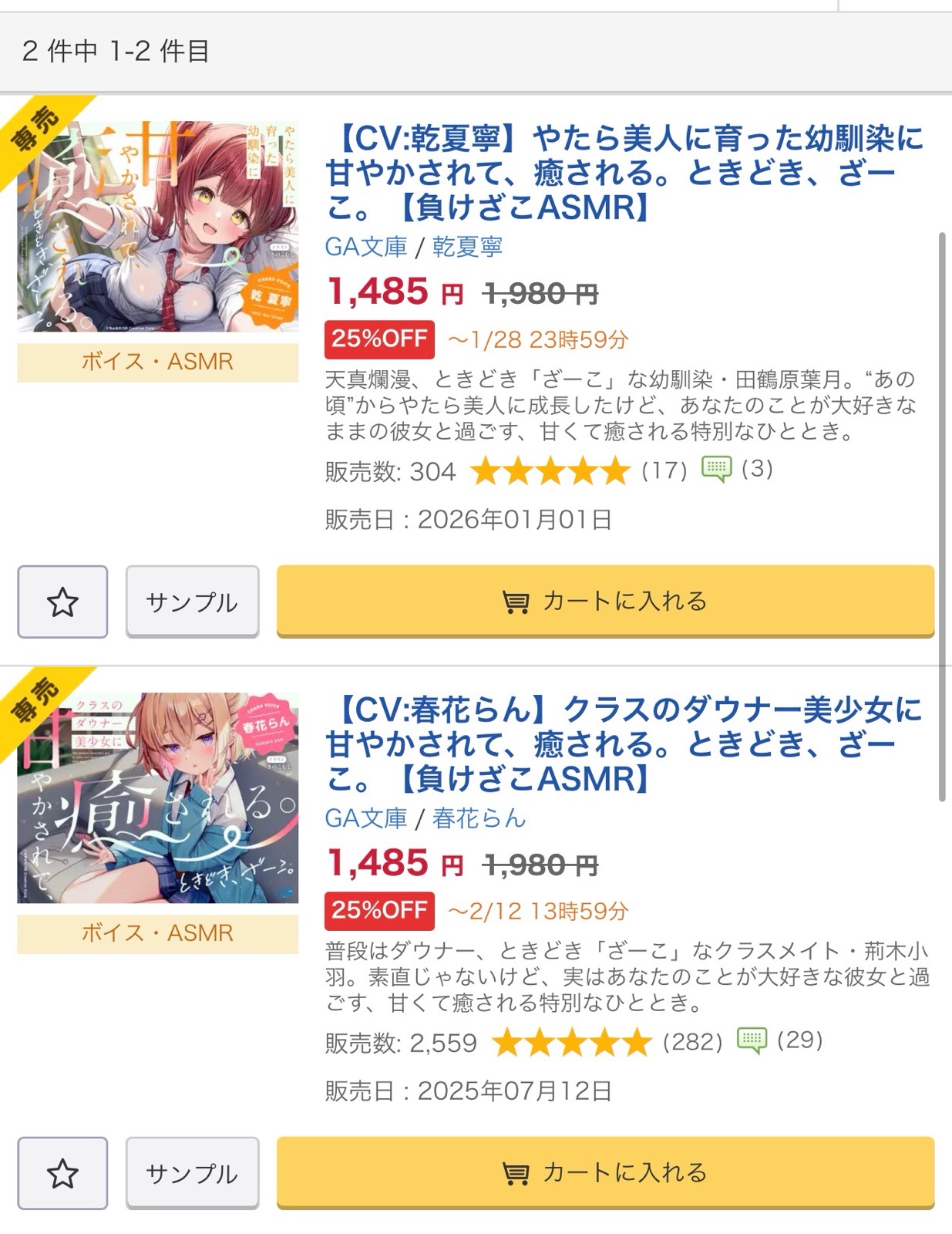Image resolution: width=952 pixels, height=1234 pixels.
Task: Open the 乾夏寧 product cover image
Action: 157,226
